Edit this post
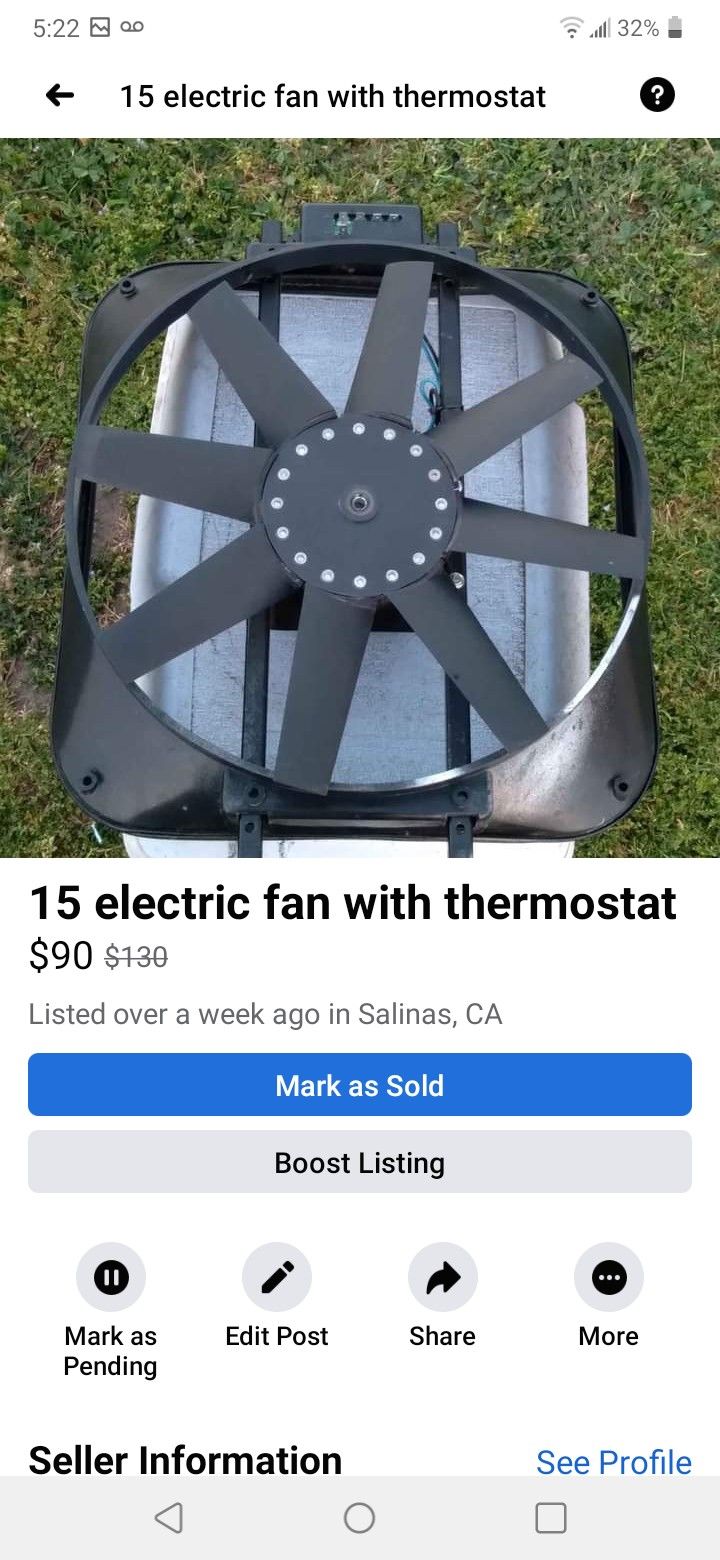This screenshot has height=1560, width=720. coord(277,1278)
